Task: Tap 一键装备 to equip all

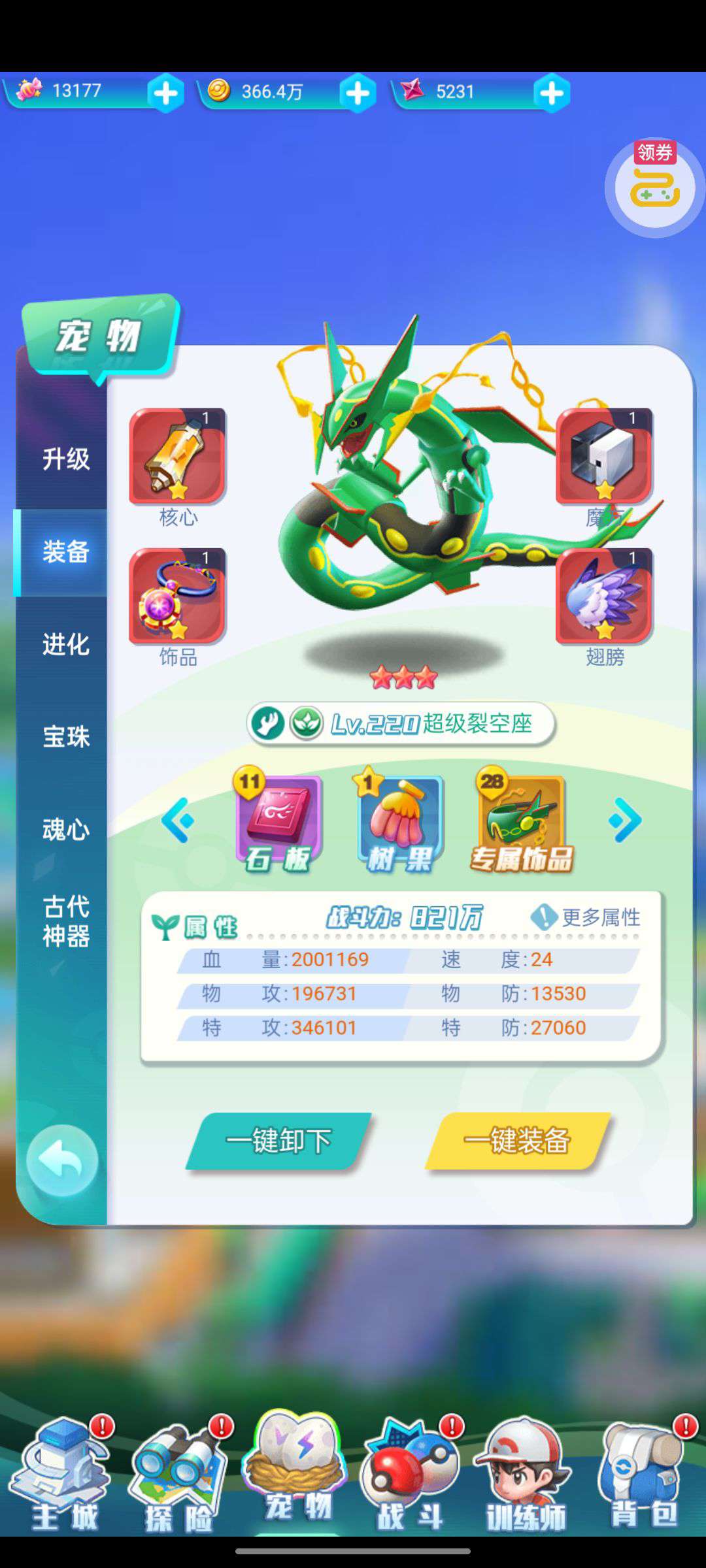Action: [x=517, y=1141]
